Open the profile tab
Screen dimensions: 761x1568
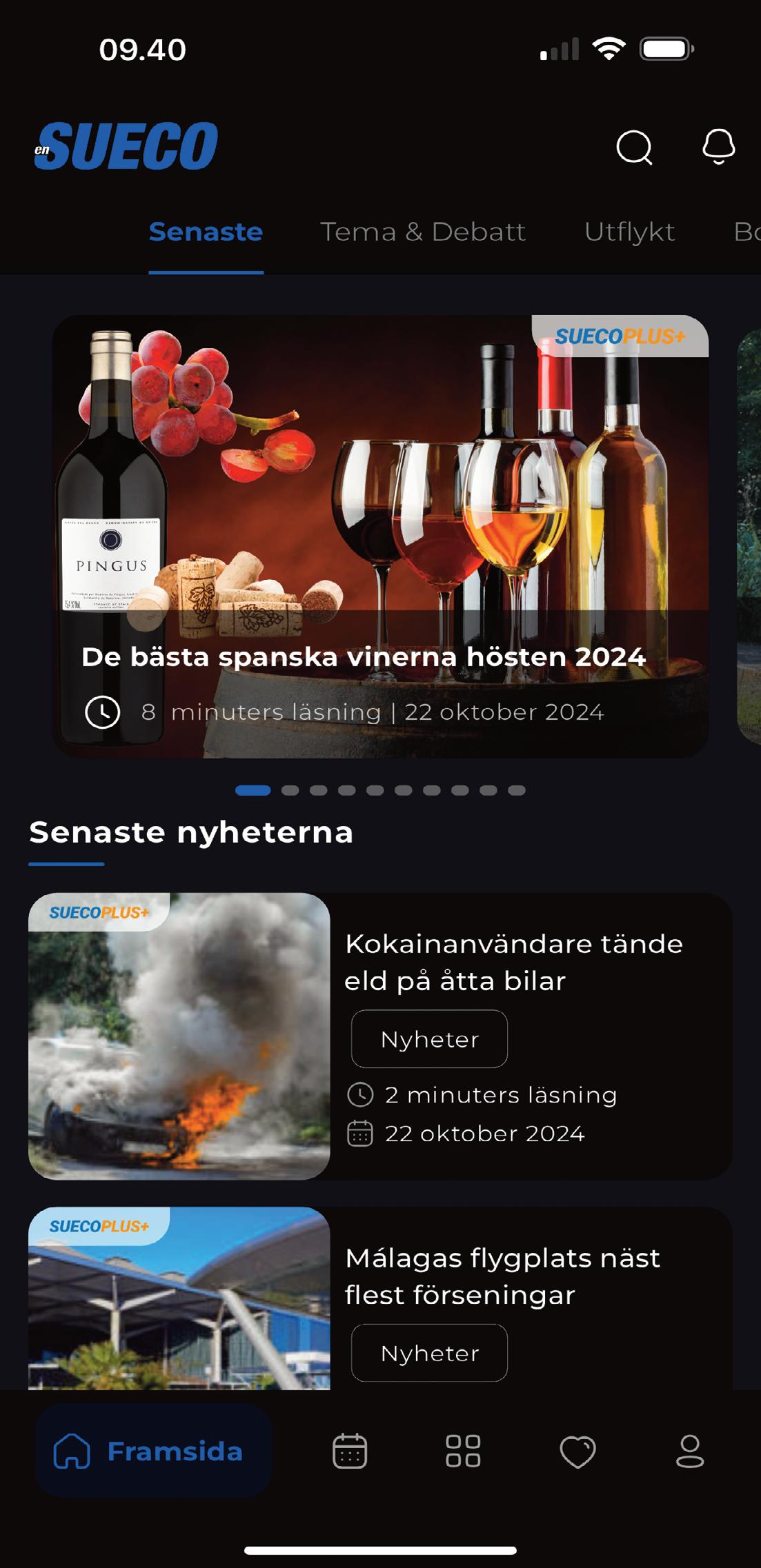tap(689, 1451)
